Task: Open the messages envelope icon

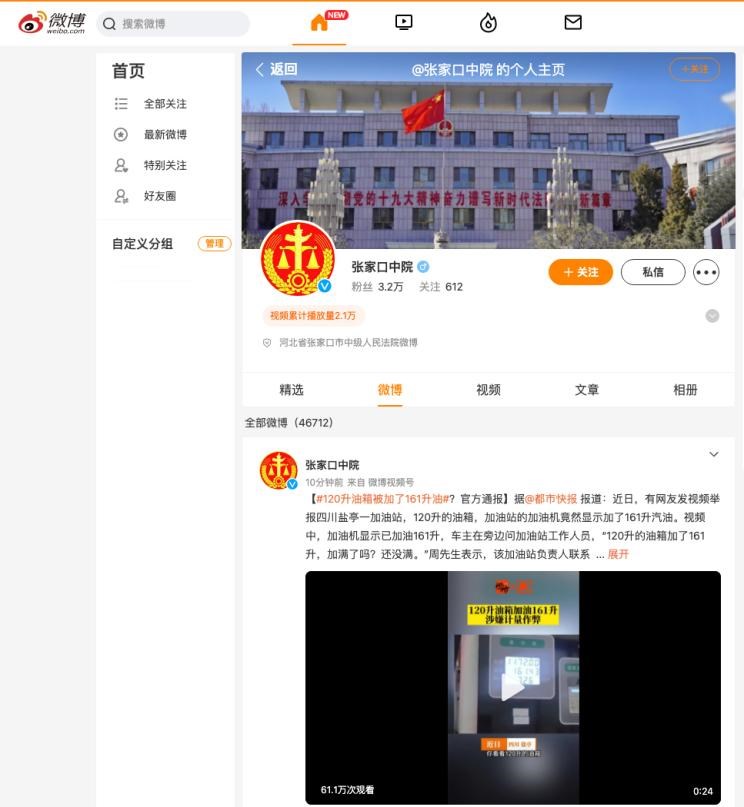Action: [x=573, y=22]
